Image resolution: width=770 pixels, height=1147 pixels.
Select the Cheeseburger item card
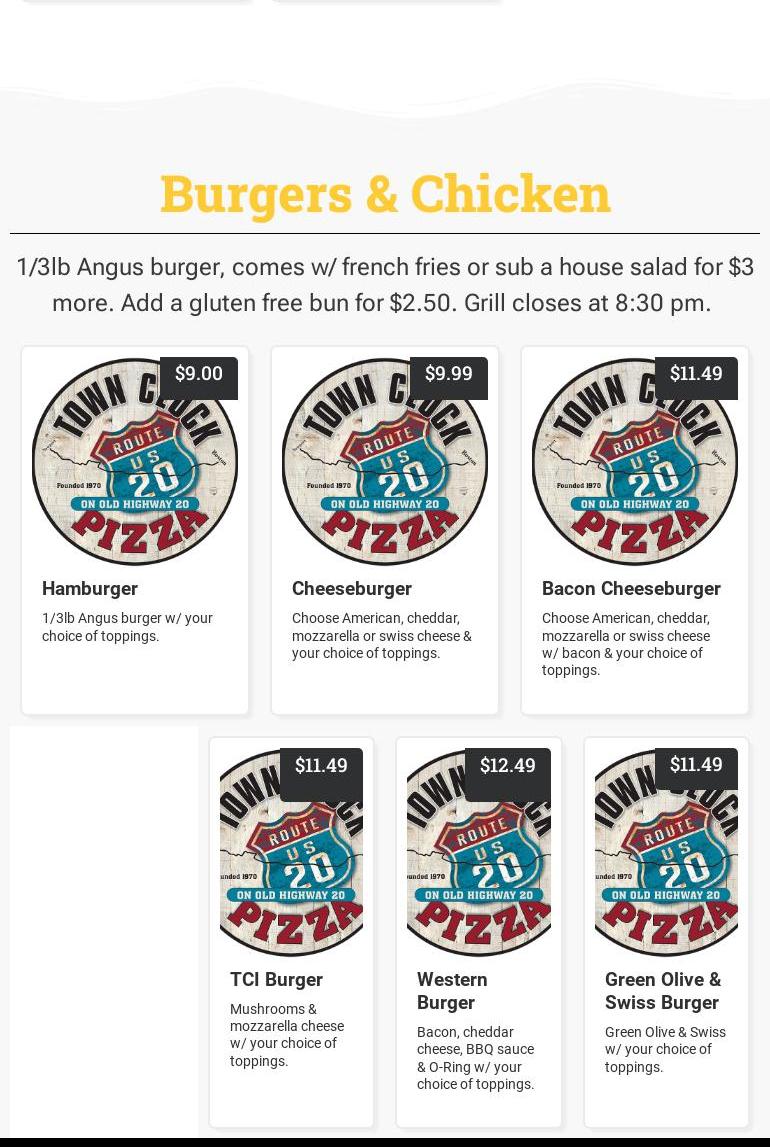click(385, 530)
